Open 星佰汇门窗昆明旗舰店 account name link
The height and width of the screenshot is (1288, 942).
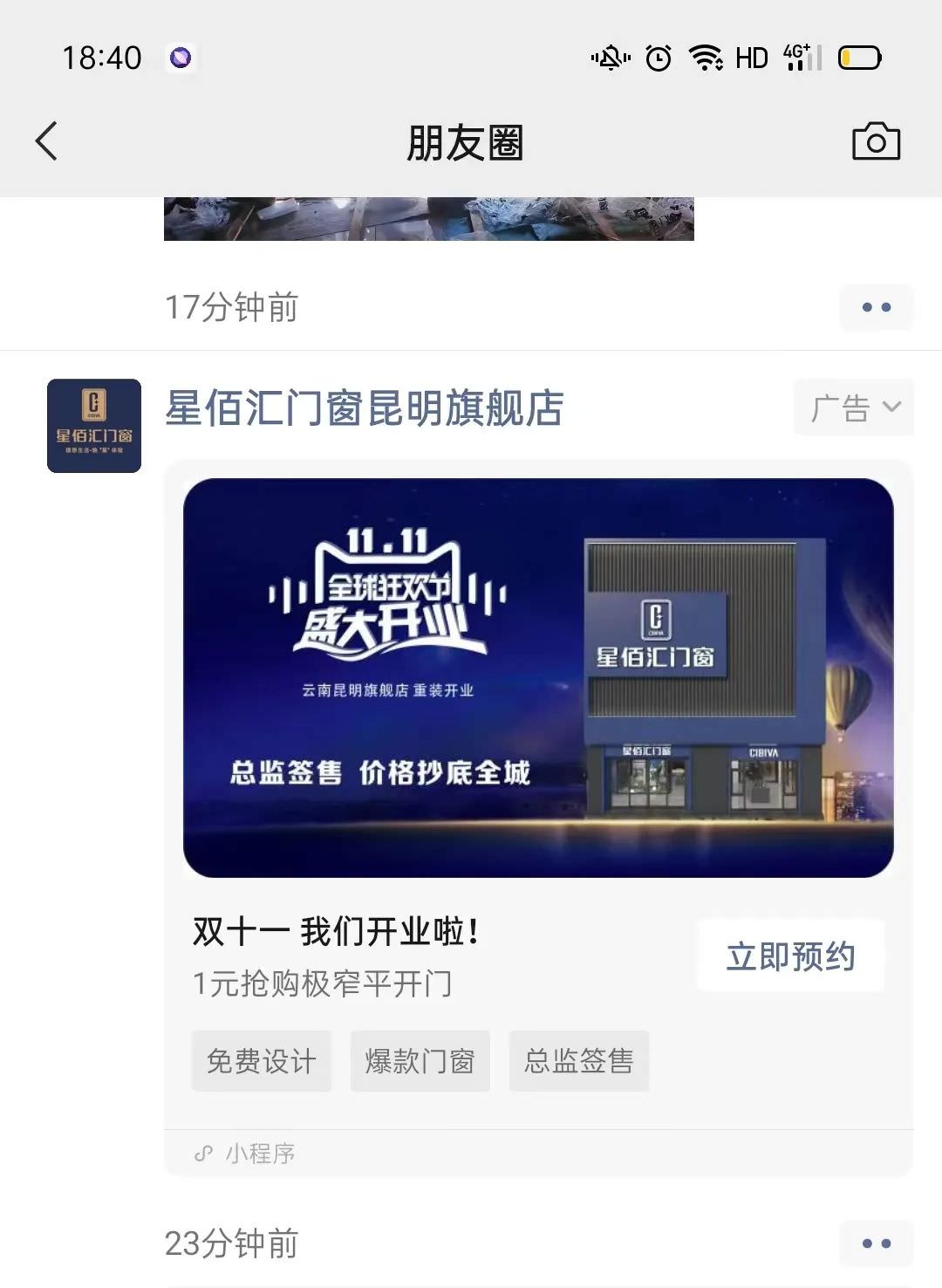tap(365, 408)
